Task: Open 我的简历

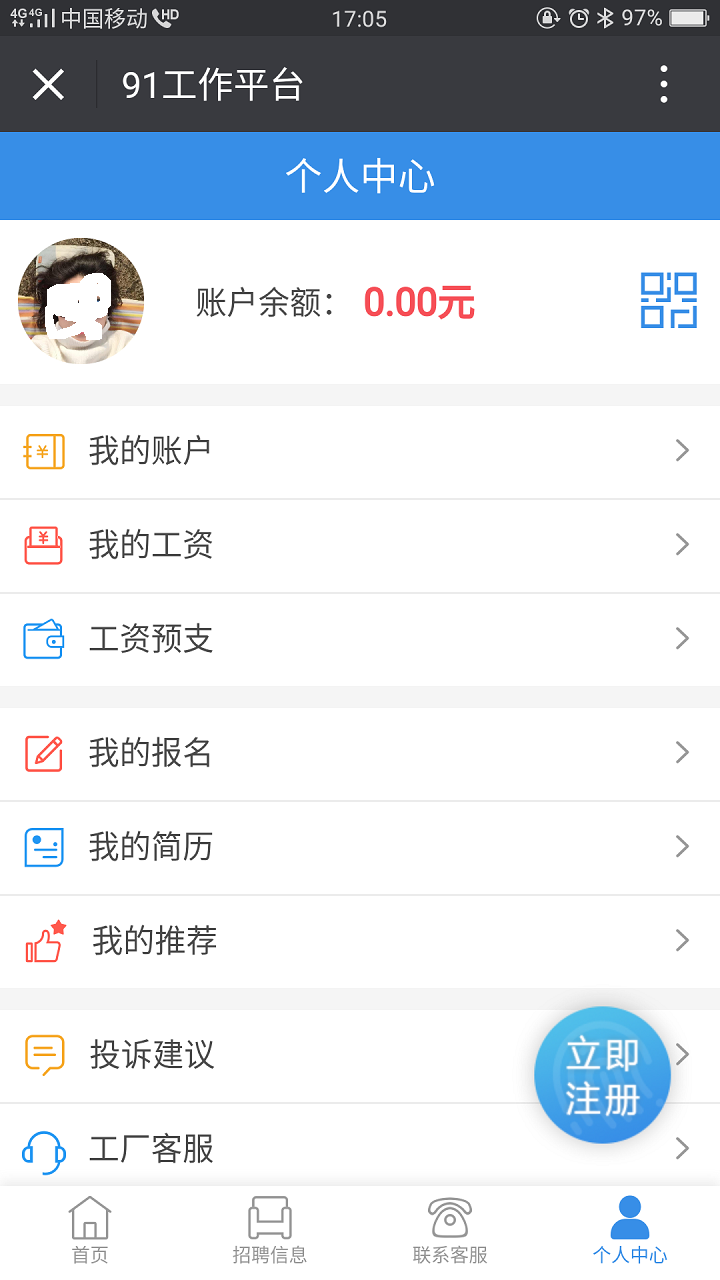Action: click(360, 847)
